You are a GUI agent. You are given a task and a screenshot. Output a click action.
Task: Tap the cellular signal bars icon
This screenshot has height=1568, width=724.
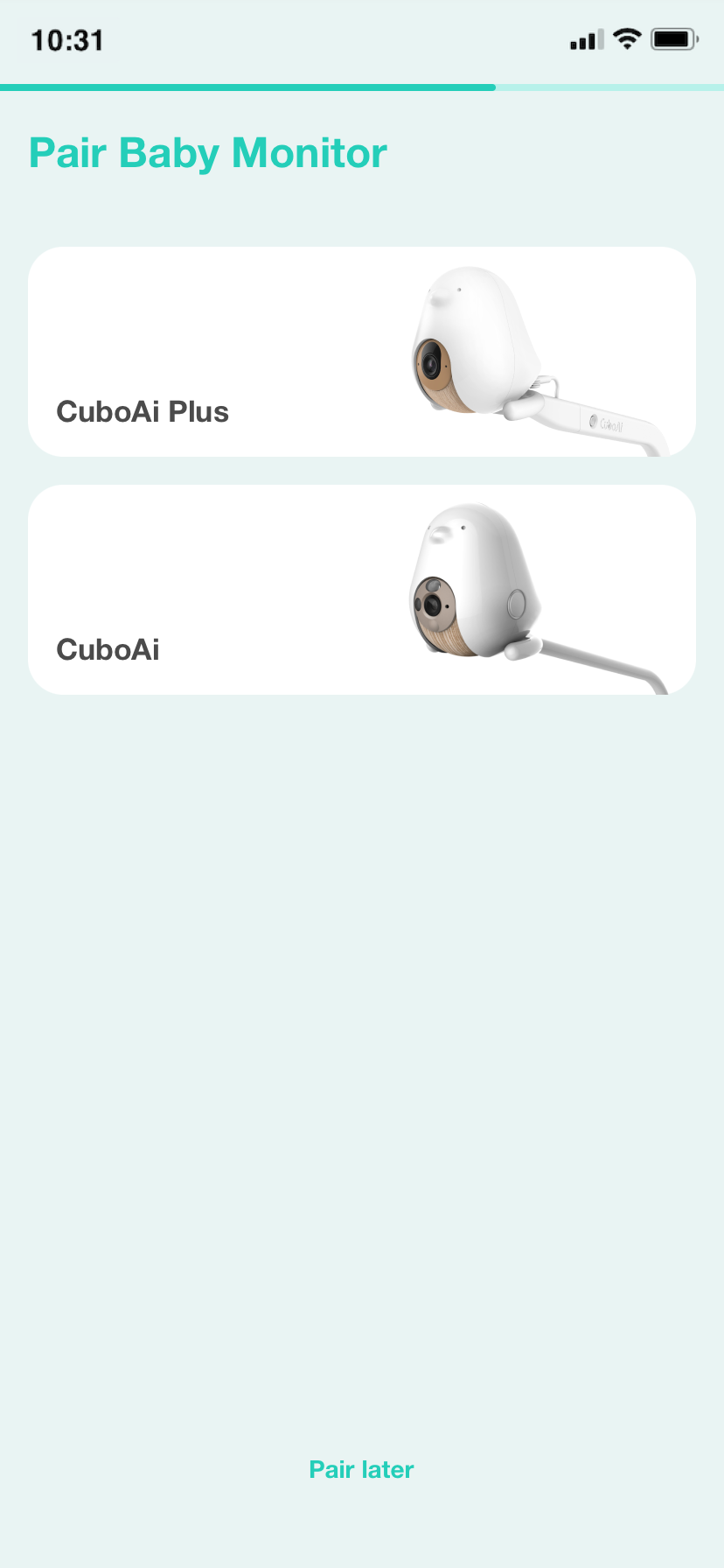pyautogui.click(x=583, y=38)
